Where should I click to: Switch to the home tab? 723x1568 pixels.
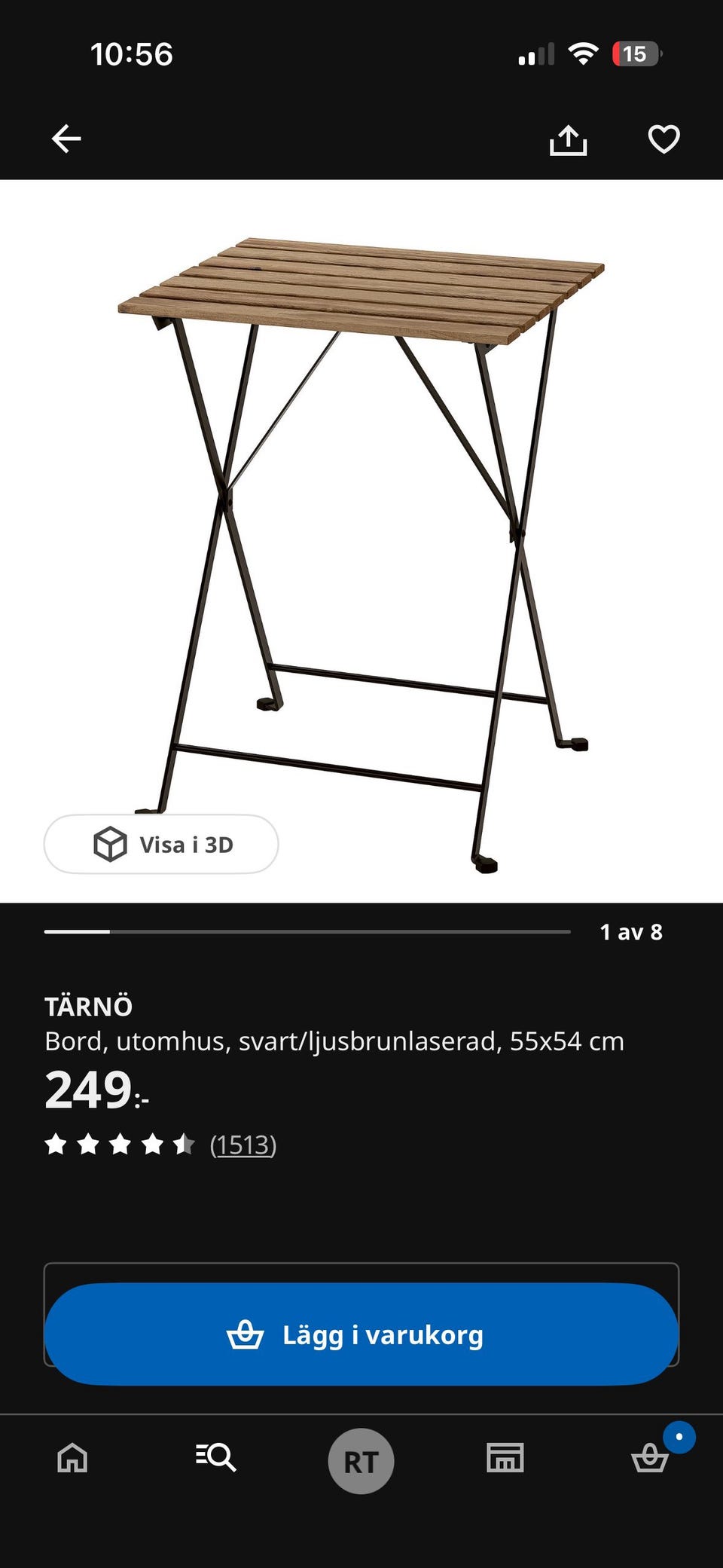click(72, 1458)
